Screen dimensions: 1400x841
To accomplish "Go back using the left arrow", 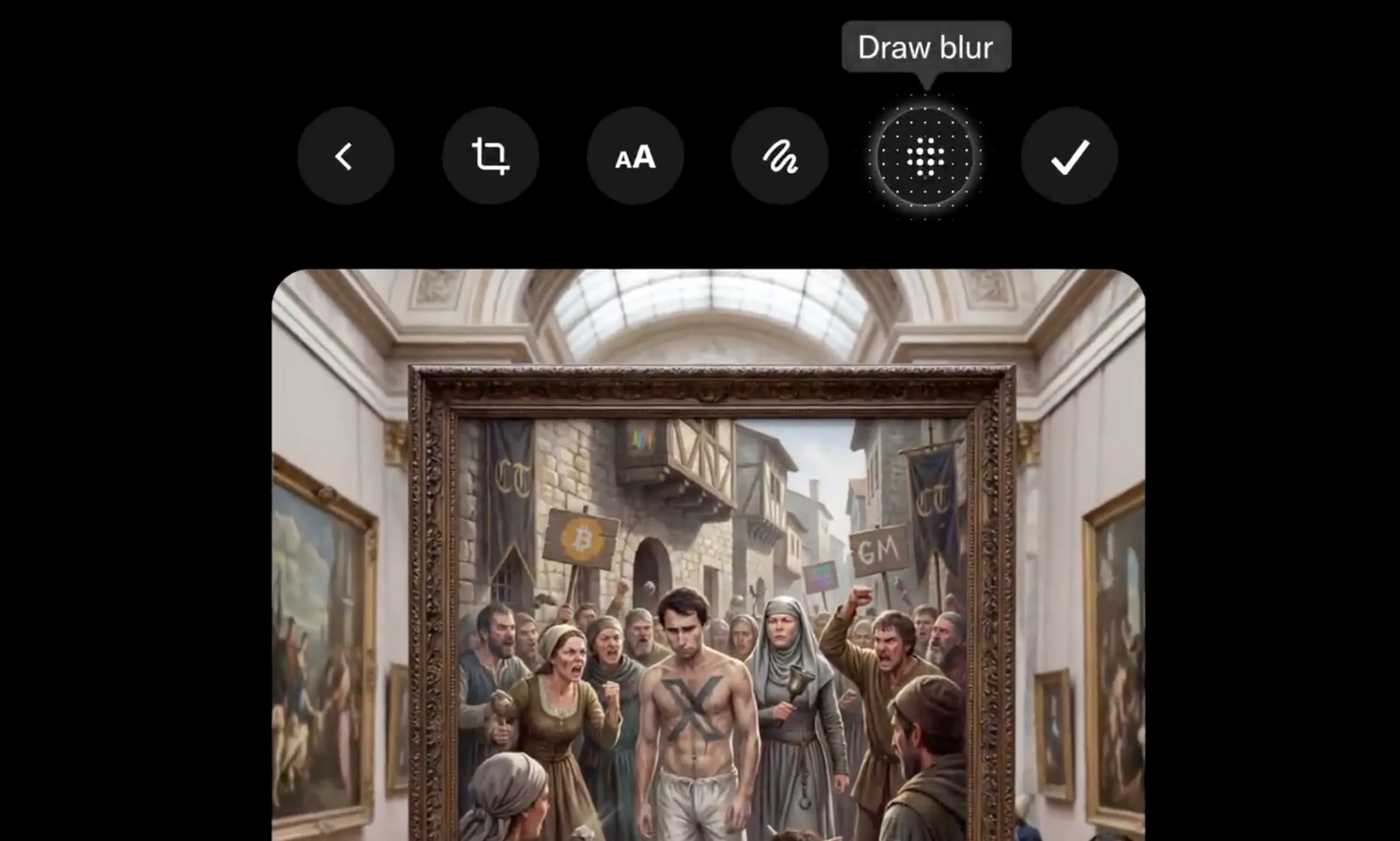I will coord(345,156).
